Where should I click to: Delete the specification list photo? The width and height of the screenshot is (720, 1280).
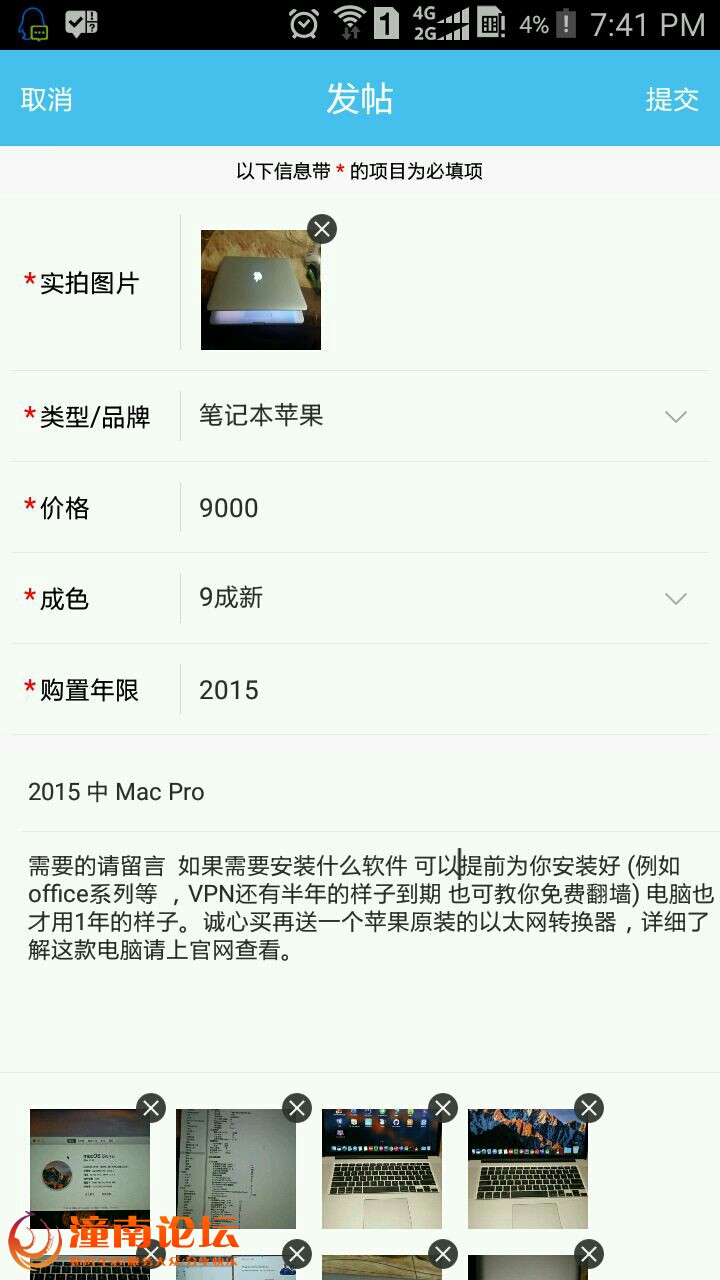click(297, 1107)
